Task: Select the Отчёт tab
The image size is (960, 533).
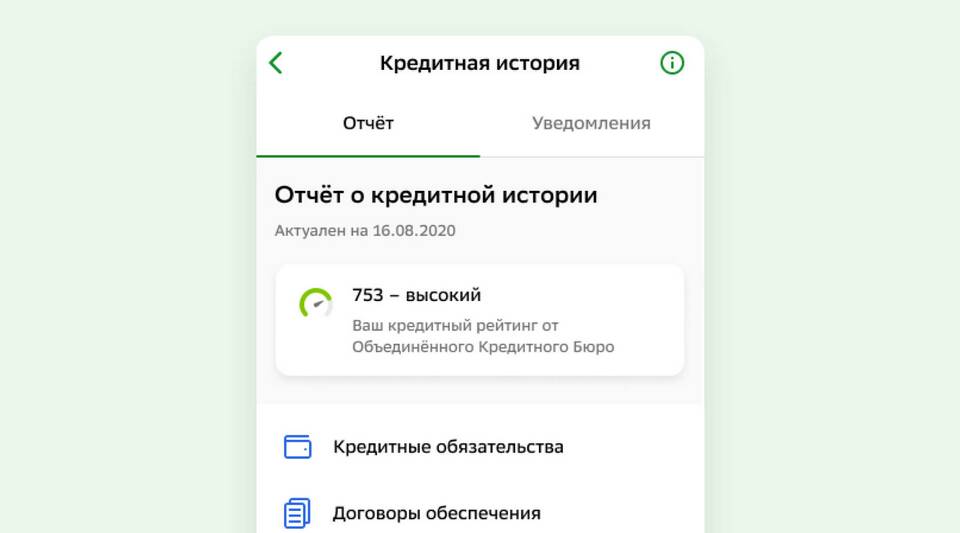Action: tap(368, 124)
